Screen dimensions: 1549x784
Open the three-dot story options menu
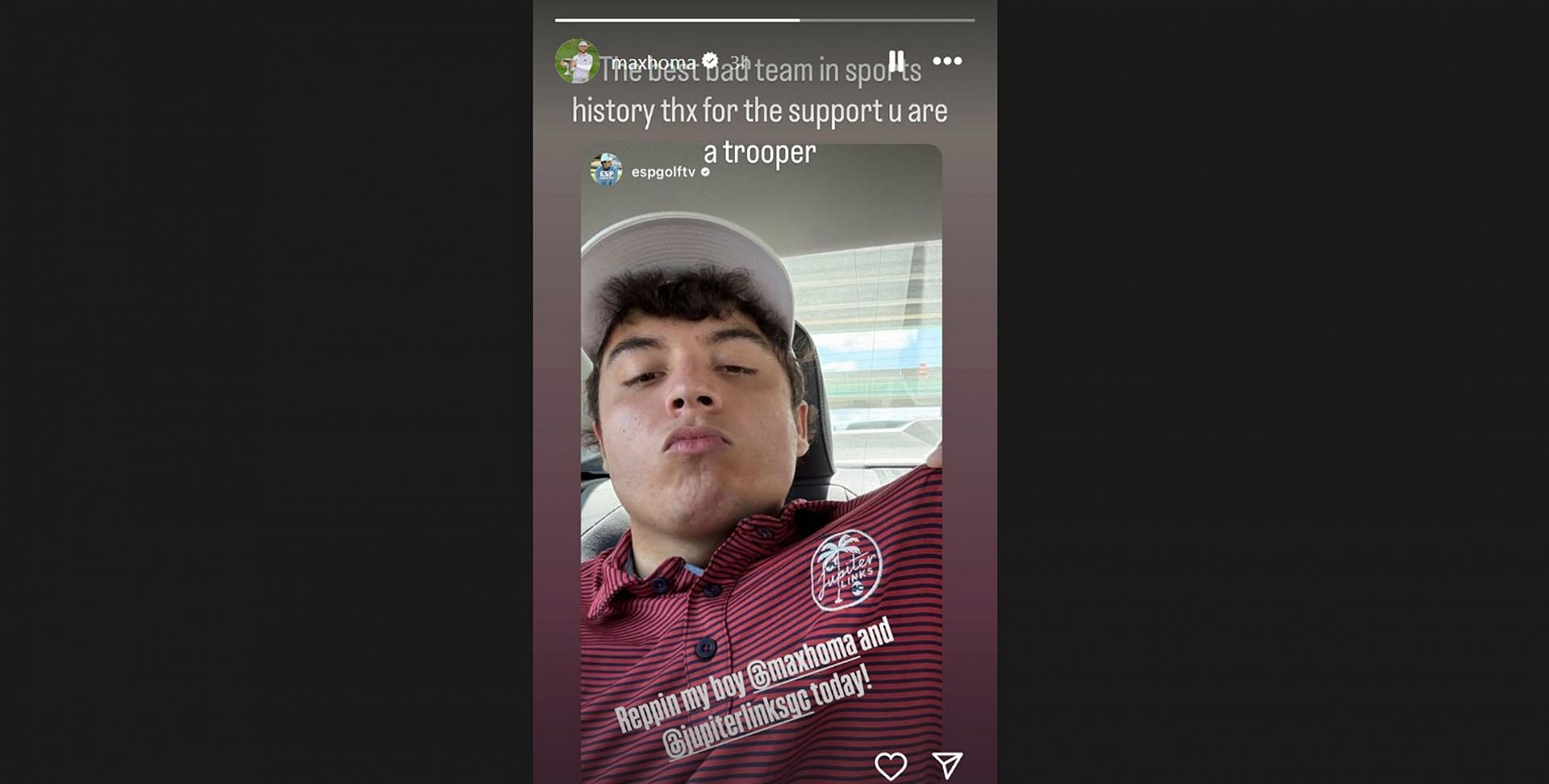tap(946, 61)
